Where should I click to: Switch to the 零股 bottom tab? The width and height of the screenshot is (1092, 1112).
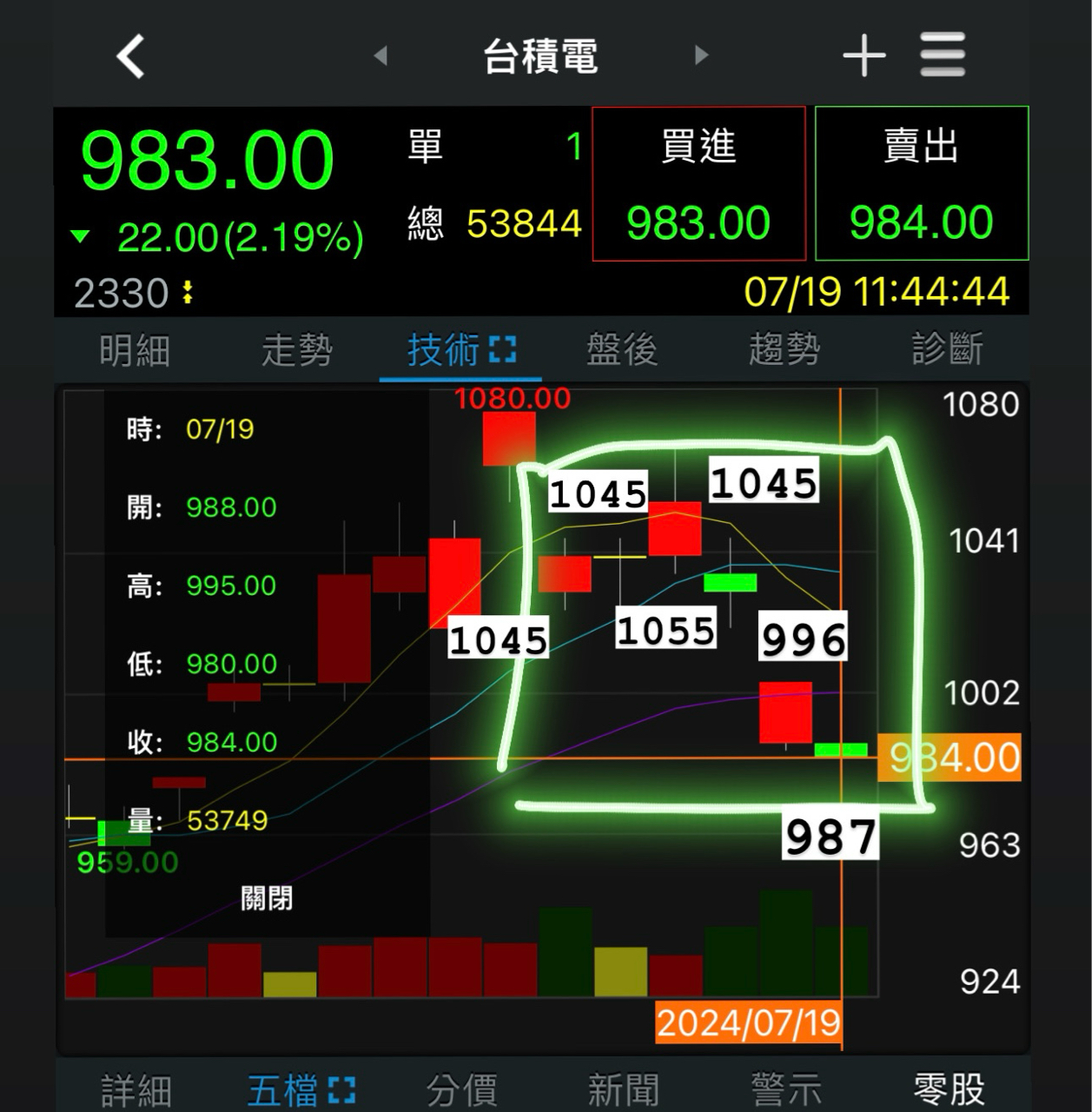(949, 1089)
